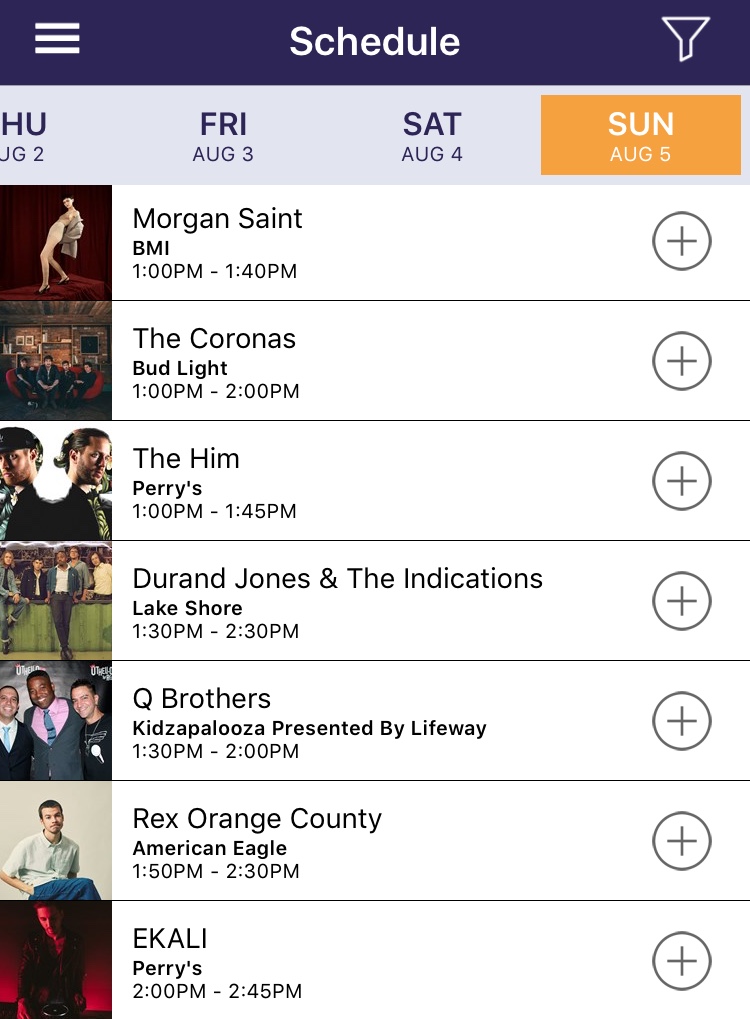This screenshot has height=1019, width=750.
Task: Add Rex Orange County to my schedule
Action: click(681, 841)
